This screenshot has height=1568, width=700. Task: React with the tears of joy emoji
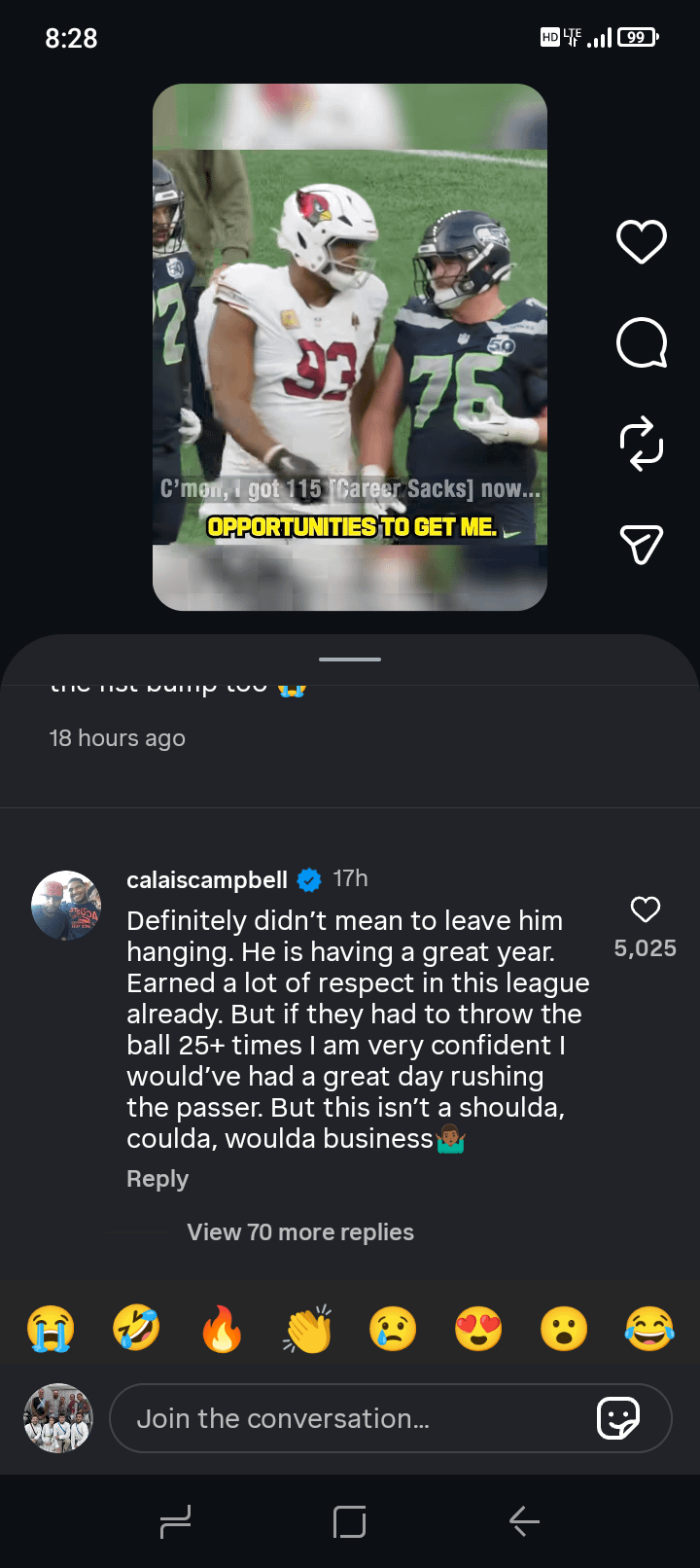click(x=649, y=1329)
